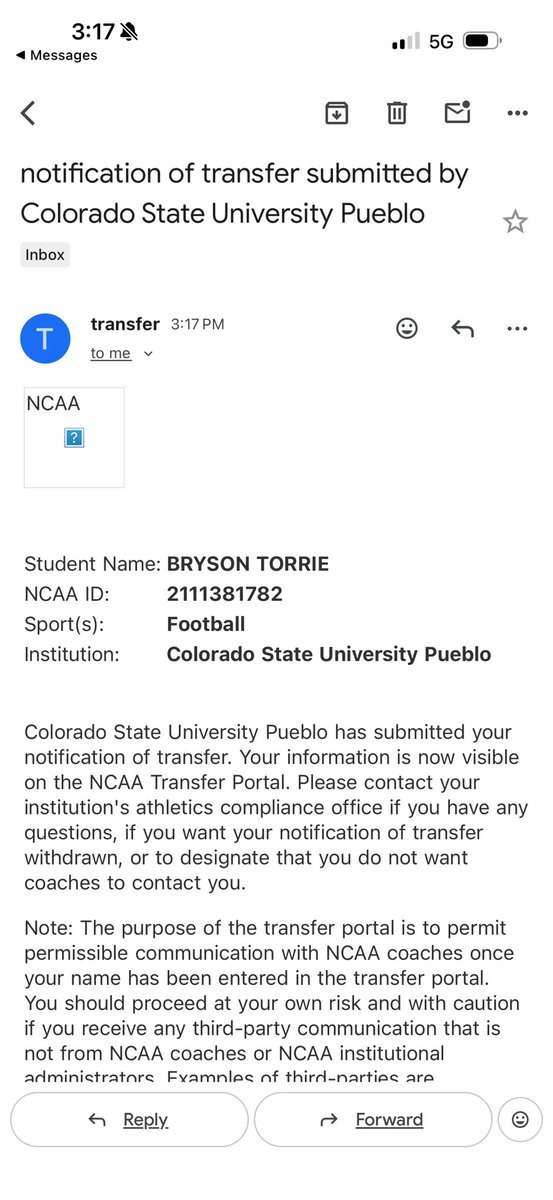553x1200 pixels.
Task: Mark this email as unread
Action: 457,113
